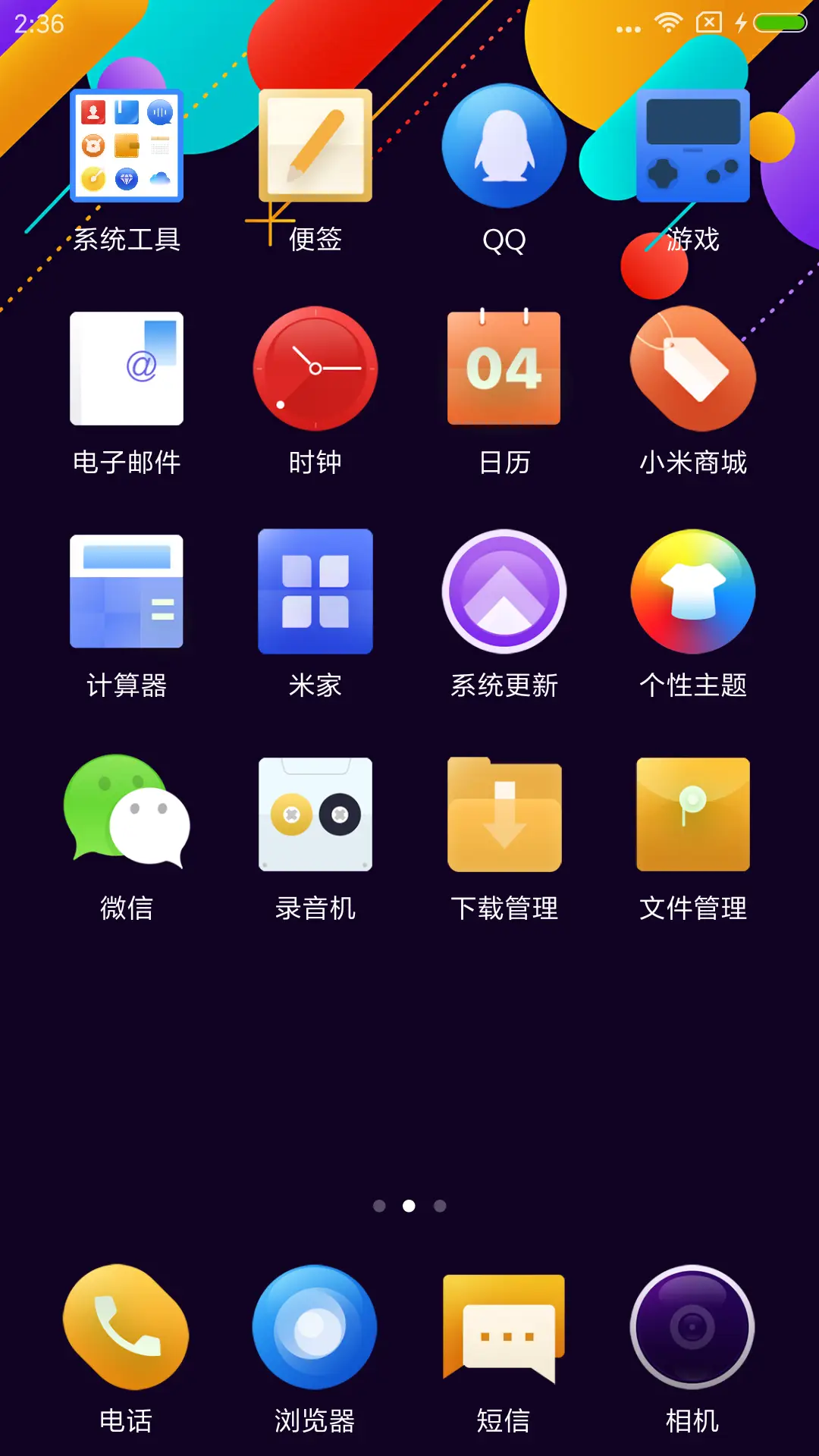Open the 米家 Mi Home app
Viewport: 819px width, 1456px height.
[315, 591]
